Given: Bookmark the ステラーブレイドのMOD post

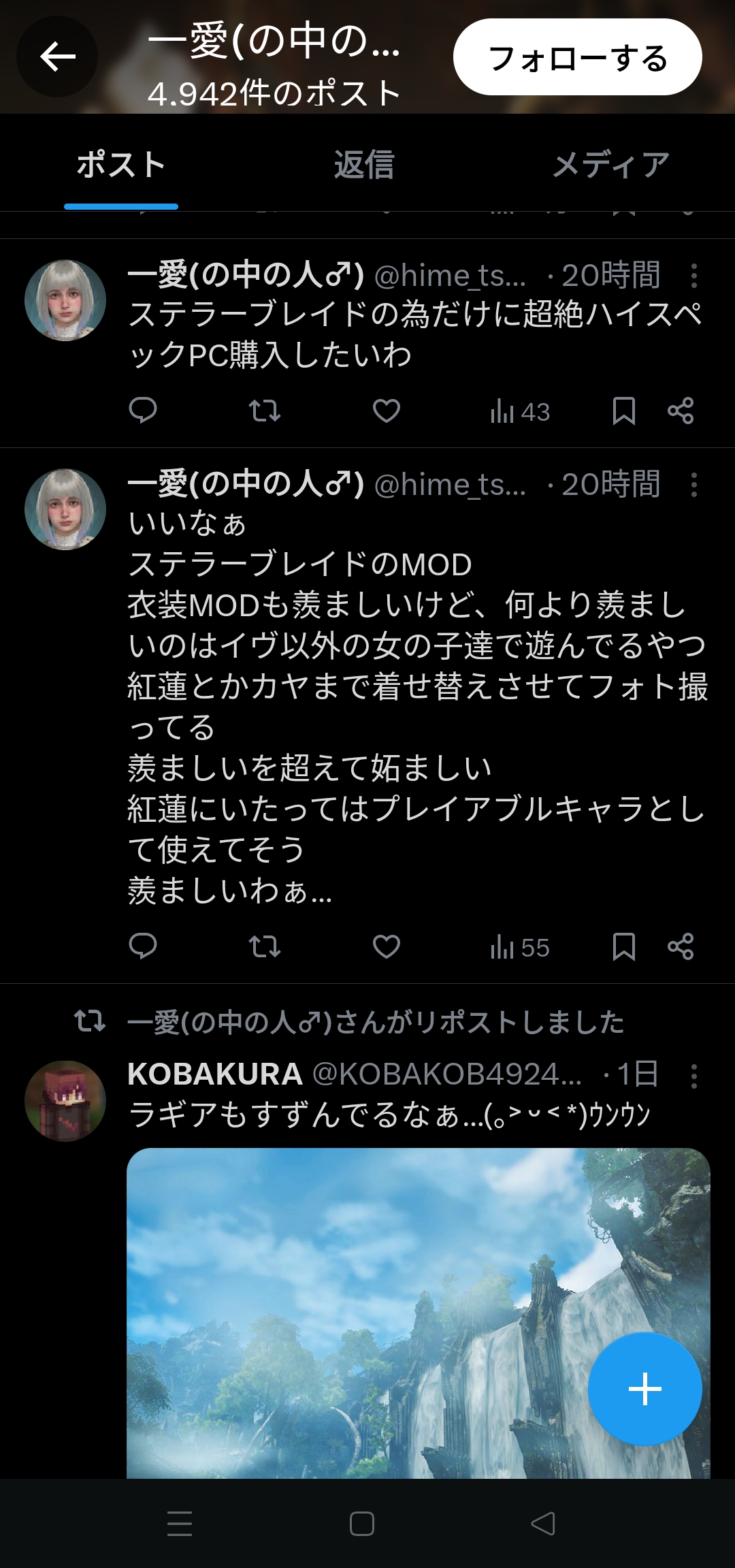Looking at the screenshot, I should [623, 946].
